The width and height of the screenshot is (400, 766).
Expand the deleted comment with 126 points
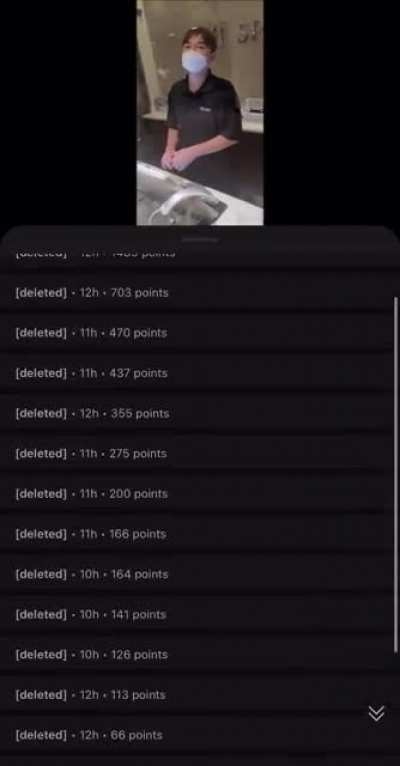(x=197, y=655)
